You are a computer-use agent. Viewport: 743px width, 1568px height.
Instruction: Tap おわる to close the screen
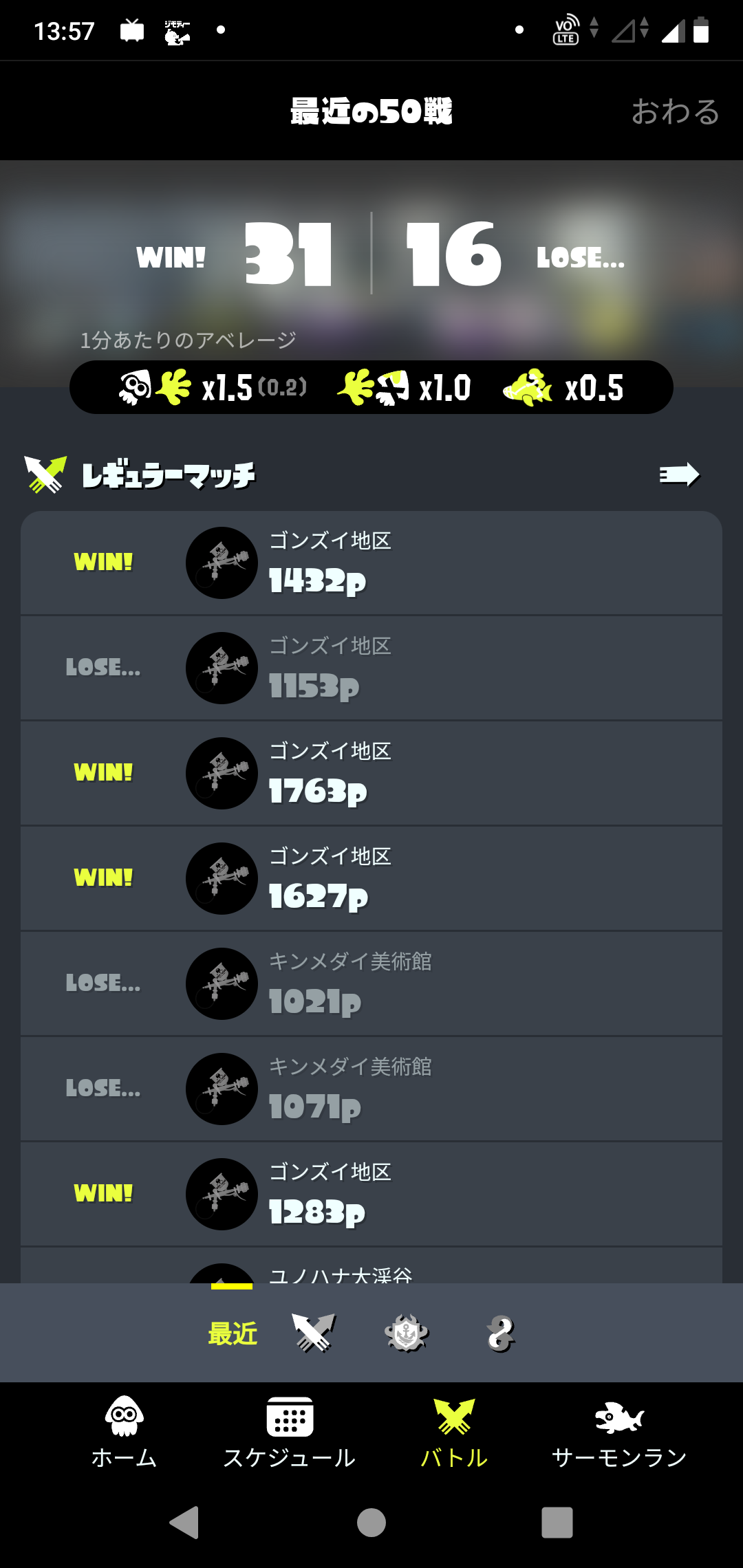coord(675,111)
